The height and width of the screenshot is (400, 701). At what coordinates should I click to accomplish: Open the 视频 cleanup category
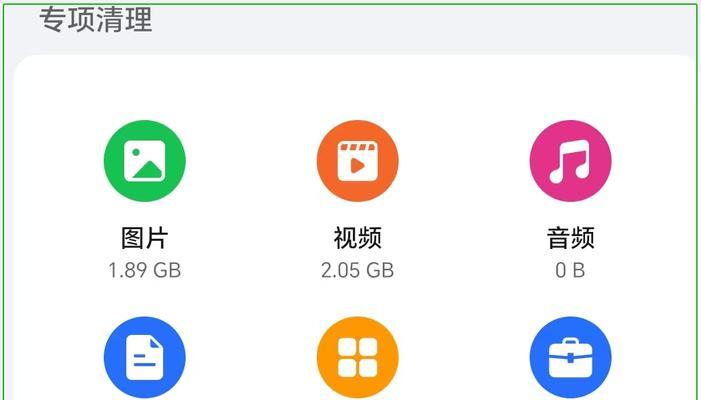coord(357,162)
